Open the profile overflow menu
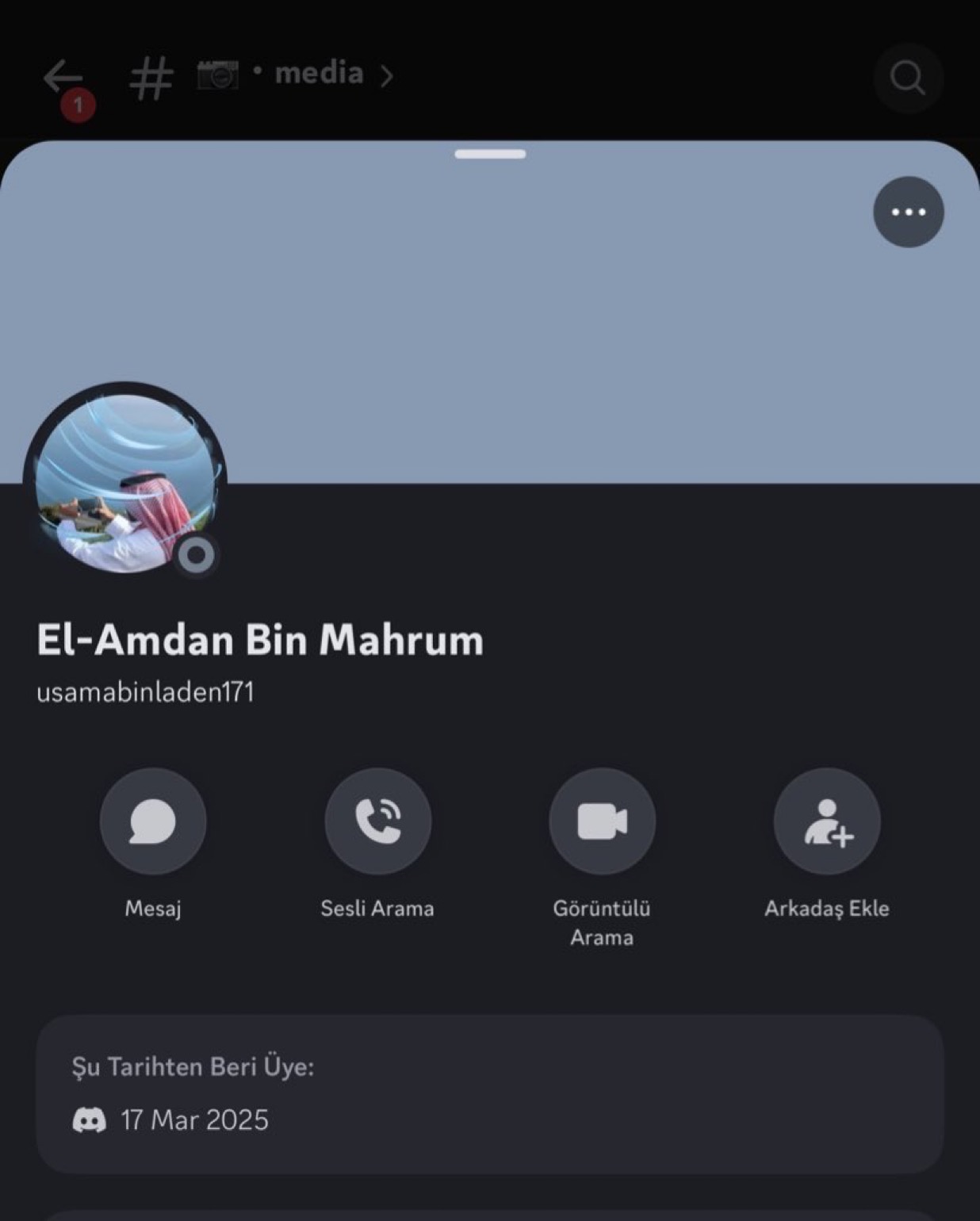The width and height of the screenshot is (980, 1221). pyautogui.click(x=908, y=212)
